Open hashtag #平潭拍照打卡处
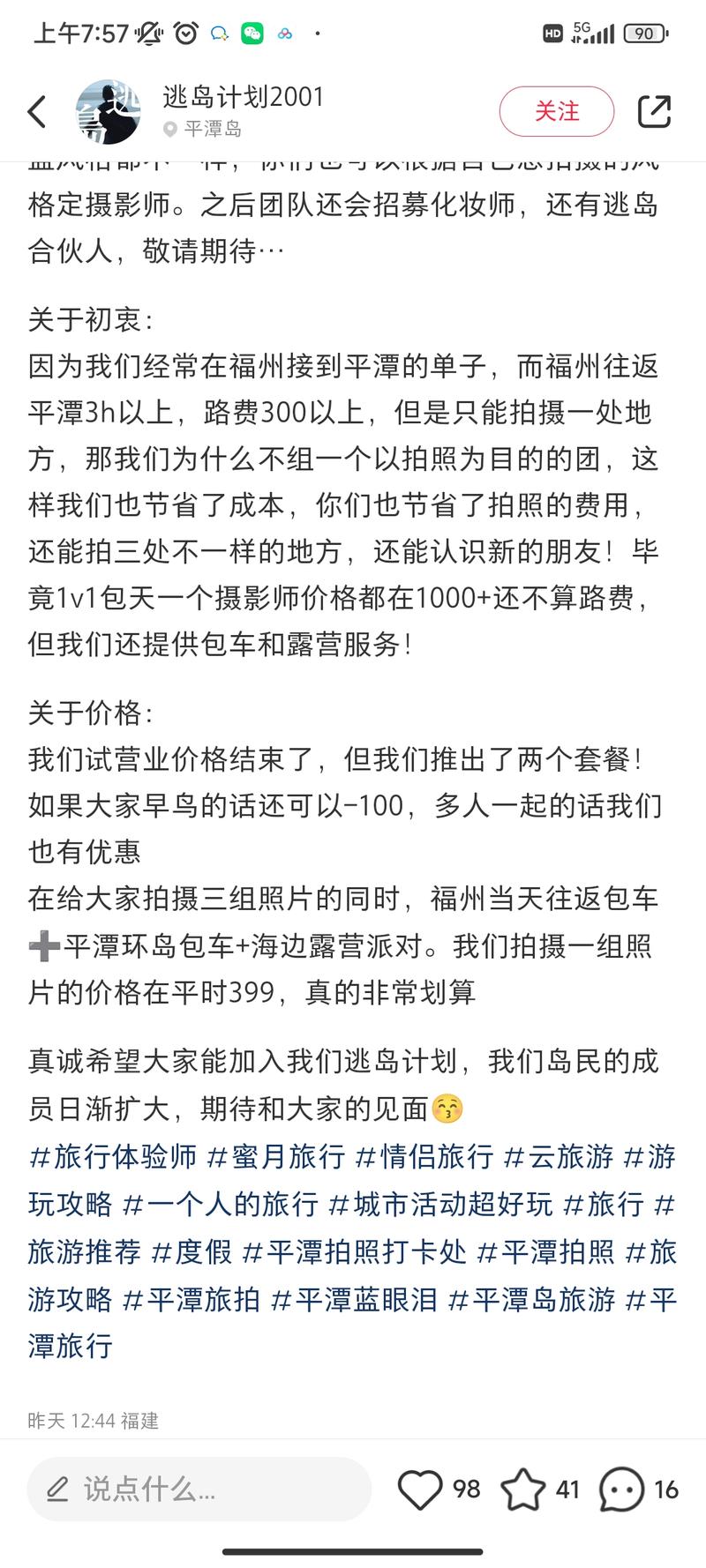This screenshot has height=1568, width=706. coord(354,1251)
